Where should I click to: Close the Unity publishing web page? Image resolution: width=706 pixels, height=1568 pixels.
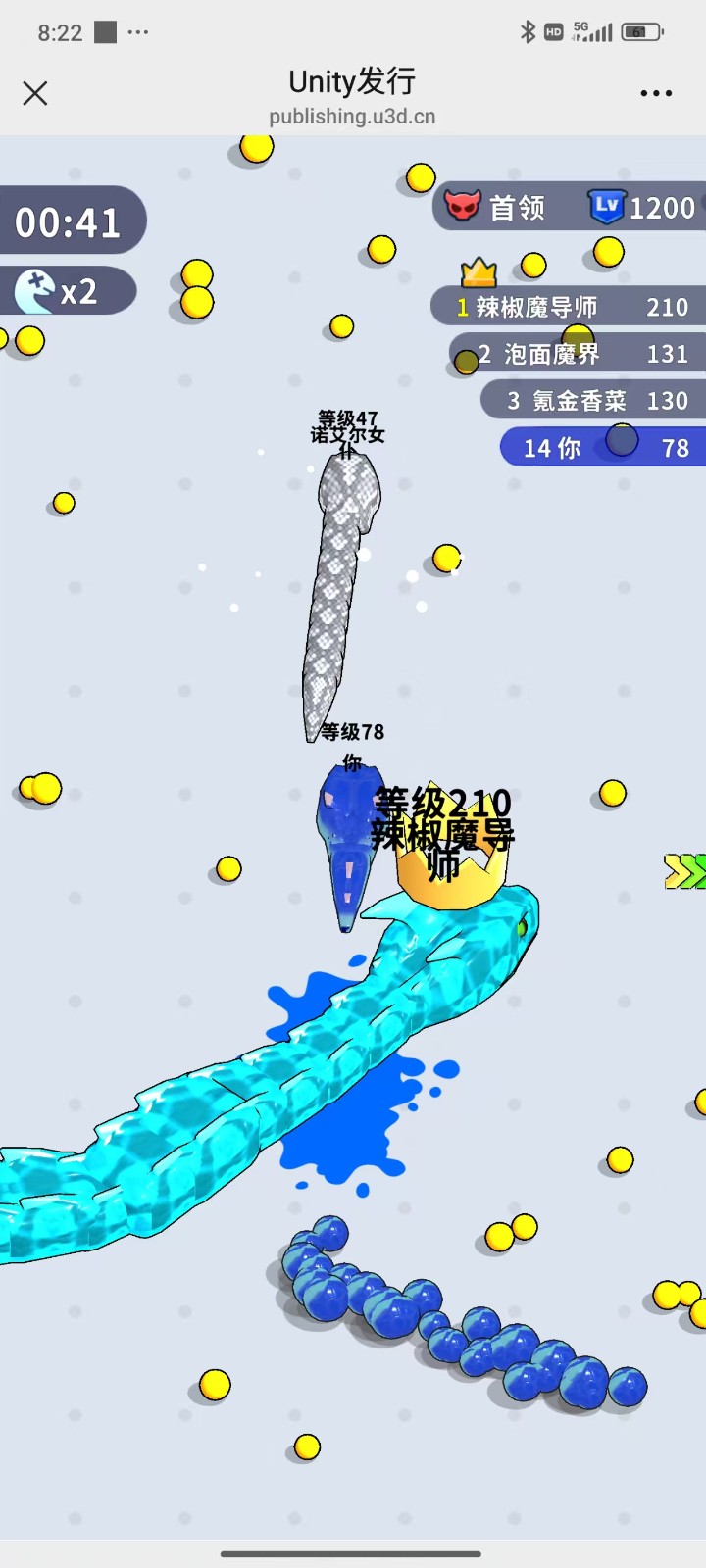pos(35,93)
